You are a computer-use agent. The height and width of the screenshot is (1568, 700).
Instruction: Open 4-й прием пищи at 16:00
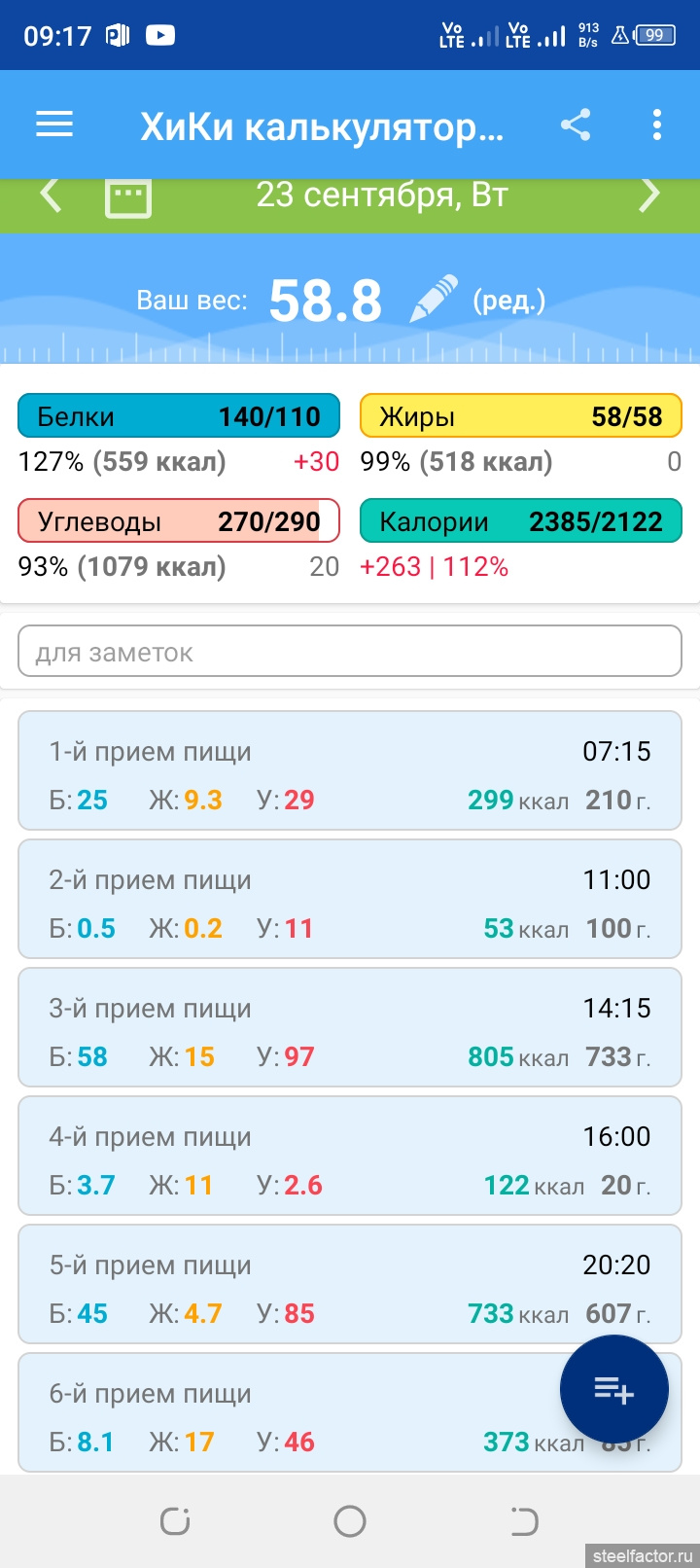[x=350, y=1157]
